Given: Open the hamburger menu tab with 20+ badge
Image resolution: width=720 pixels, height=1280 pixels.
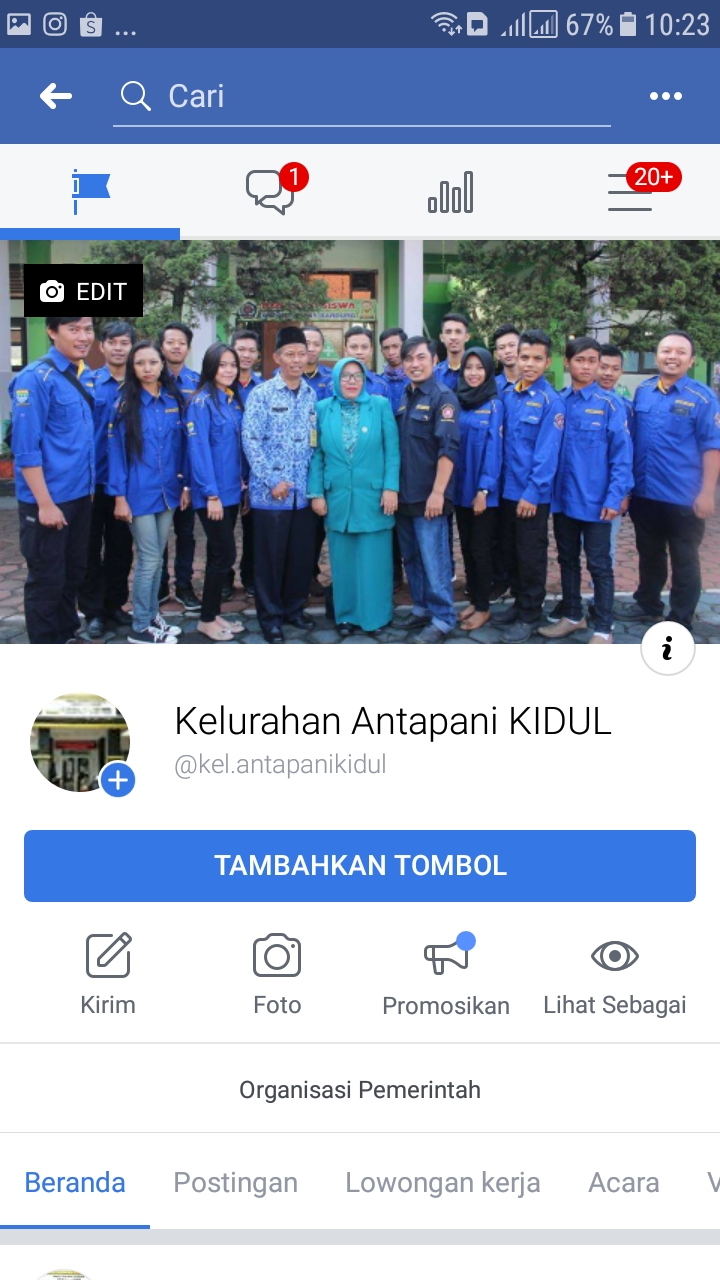Looking at the screenshot, I should coord(631,191).
